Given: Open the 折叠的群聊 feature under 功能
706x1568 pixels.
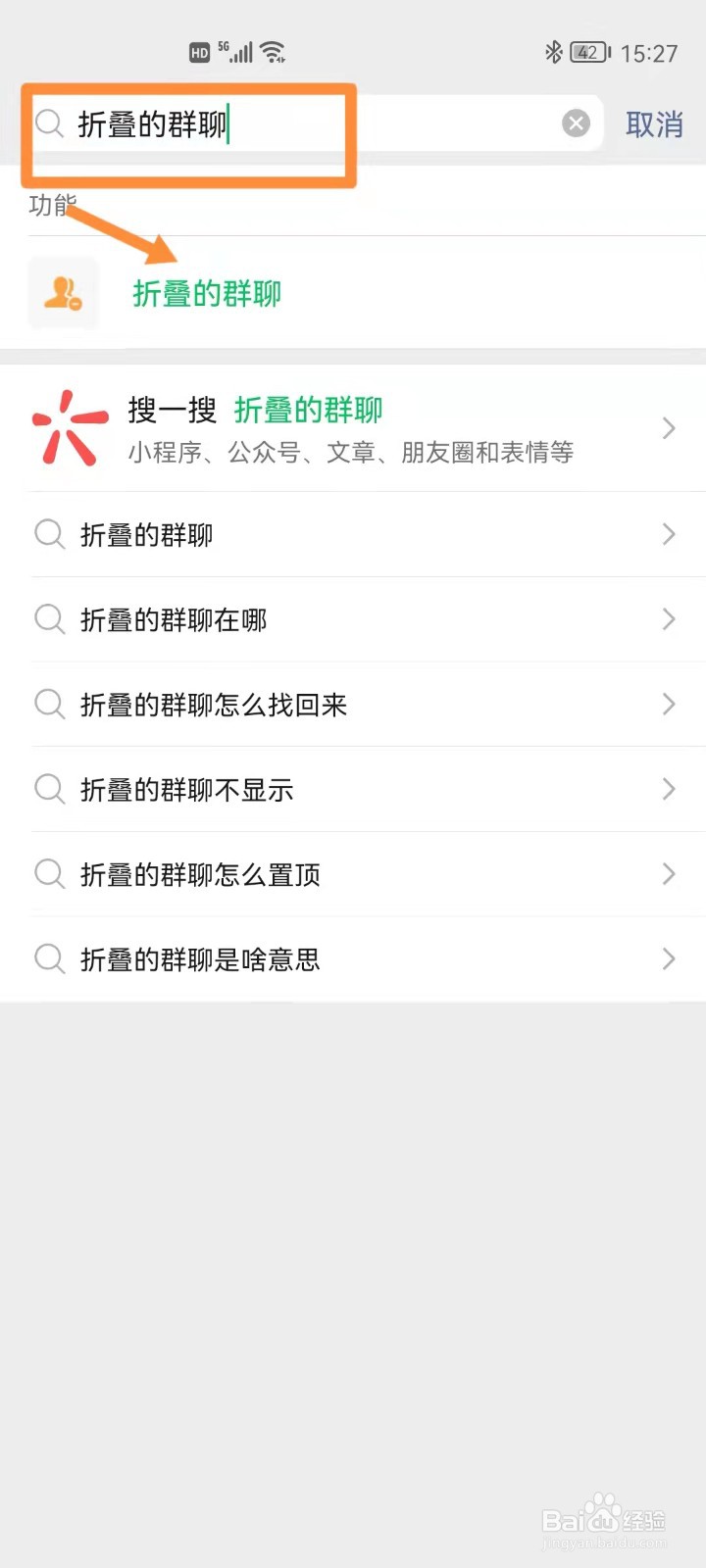Looking at the screenshot, I should (207, 293).
